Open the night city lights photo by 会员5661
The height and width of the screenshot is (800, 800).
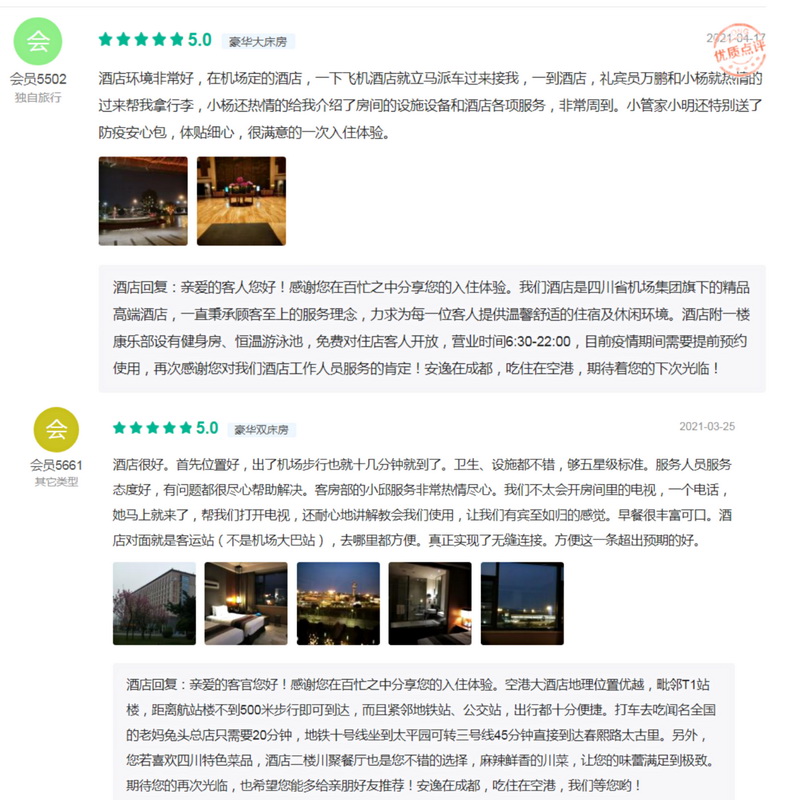(338, 603)
